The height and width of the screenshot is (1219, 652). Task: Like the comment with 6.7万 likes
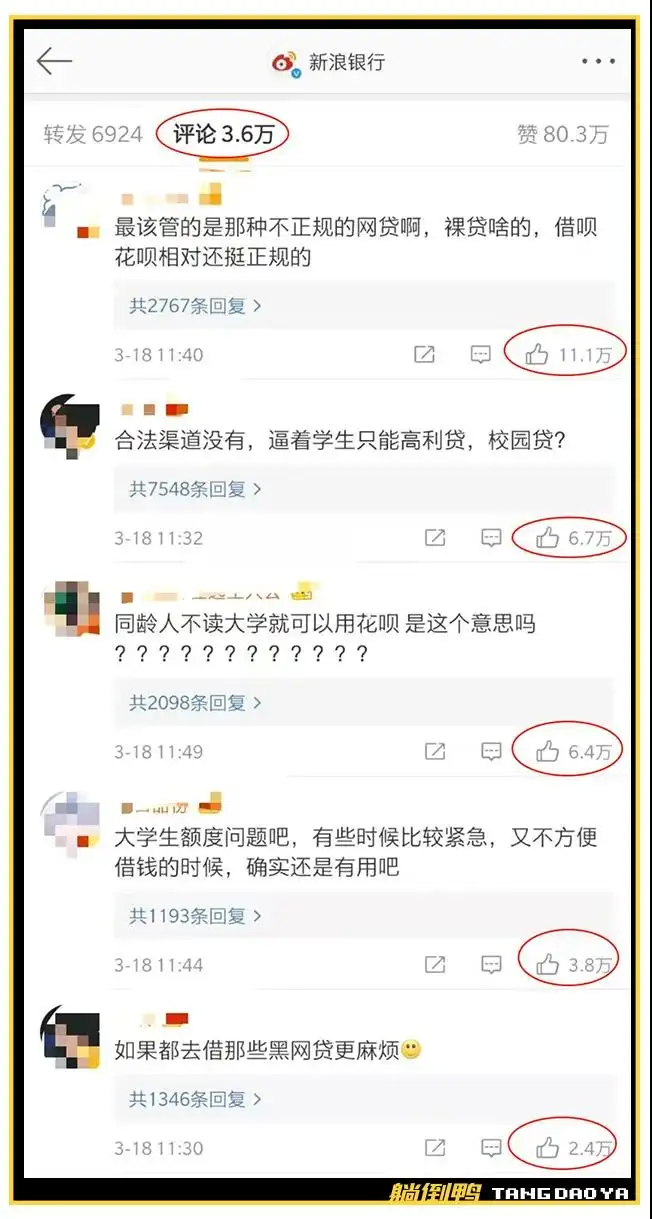(547, 538)
